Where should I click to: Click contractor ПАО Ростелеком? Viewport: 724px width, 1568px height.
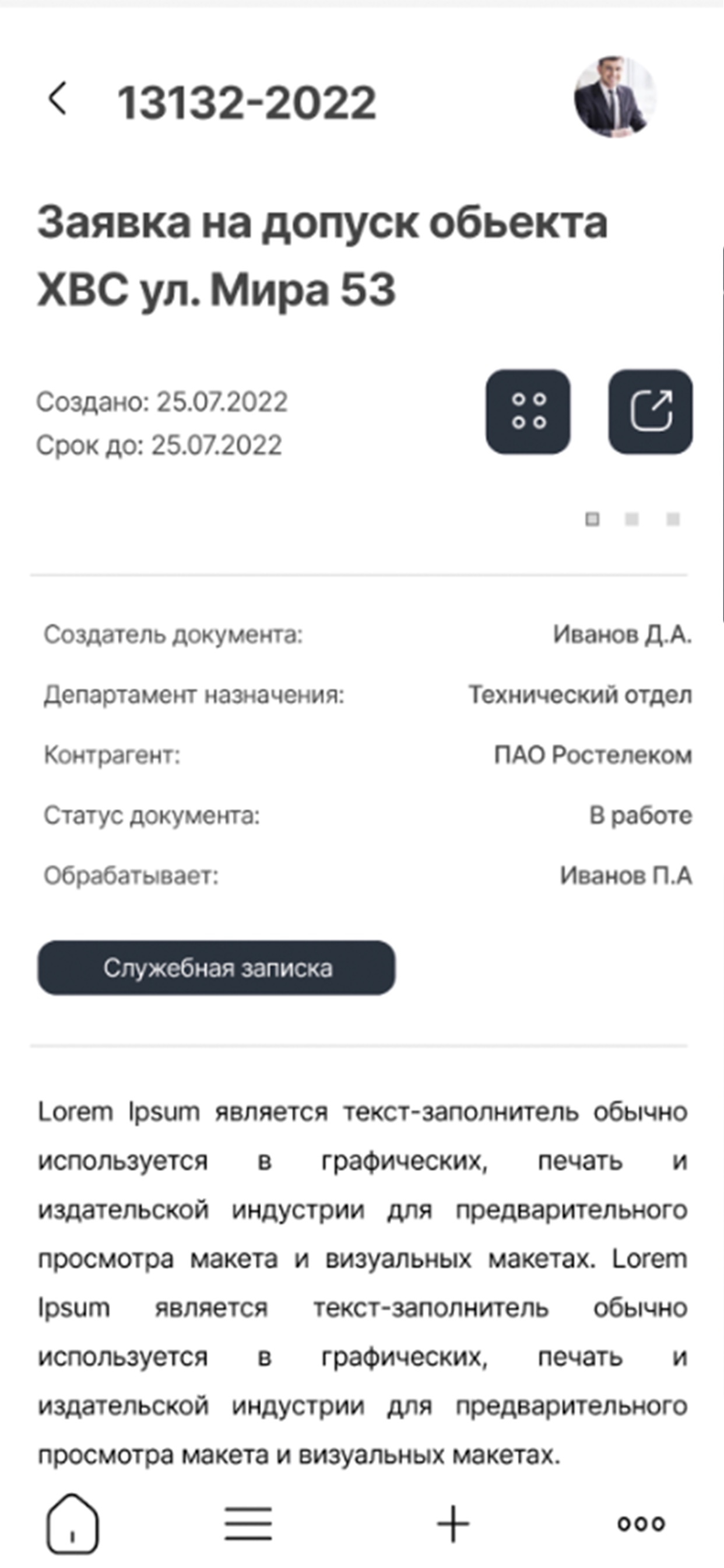pos(591,754)
